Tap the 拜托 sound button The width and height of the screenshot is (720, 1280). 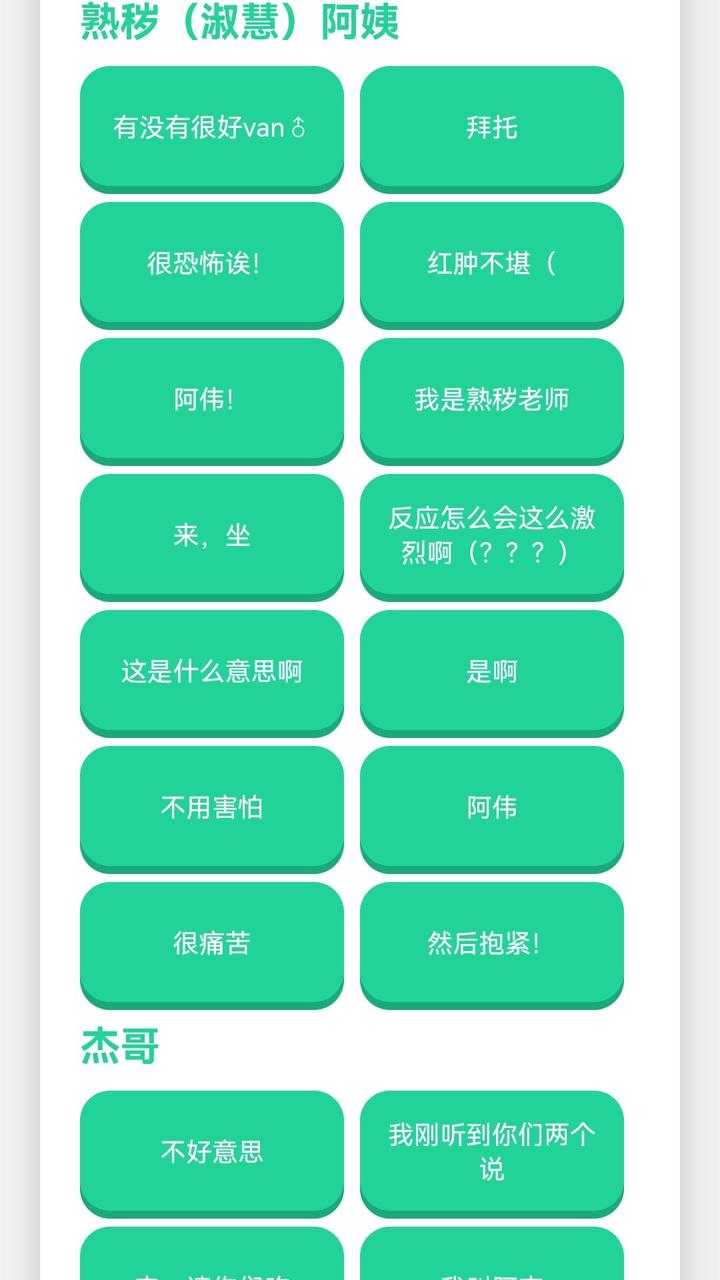click(x=491, y=127)
